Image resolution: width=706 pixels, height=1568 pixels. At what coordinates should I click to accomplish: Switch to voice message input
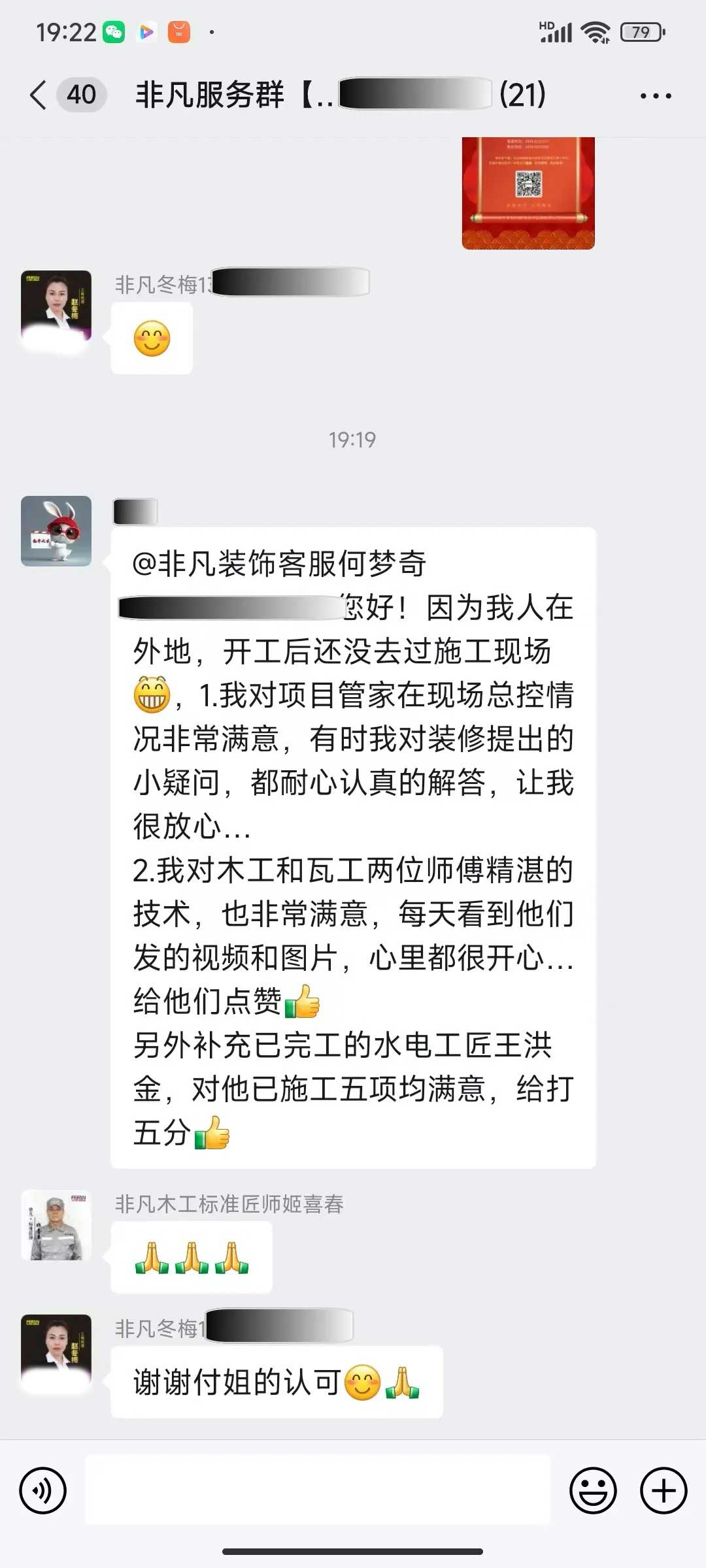[43, 1491]
